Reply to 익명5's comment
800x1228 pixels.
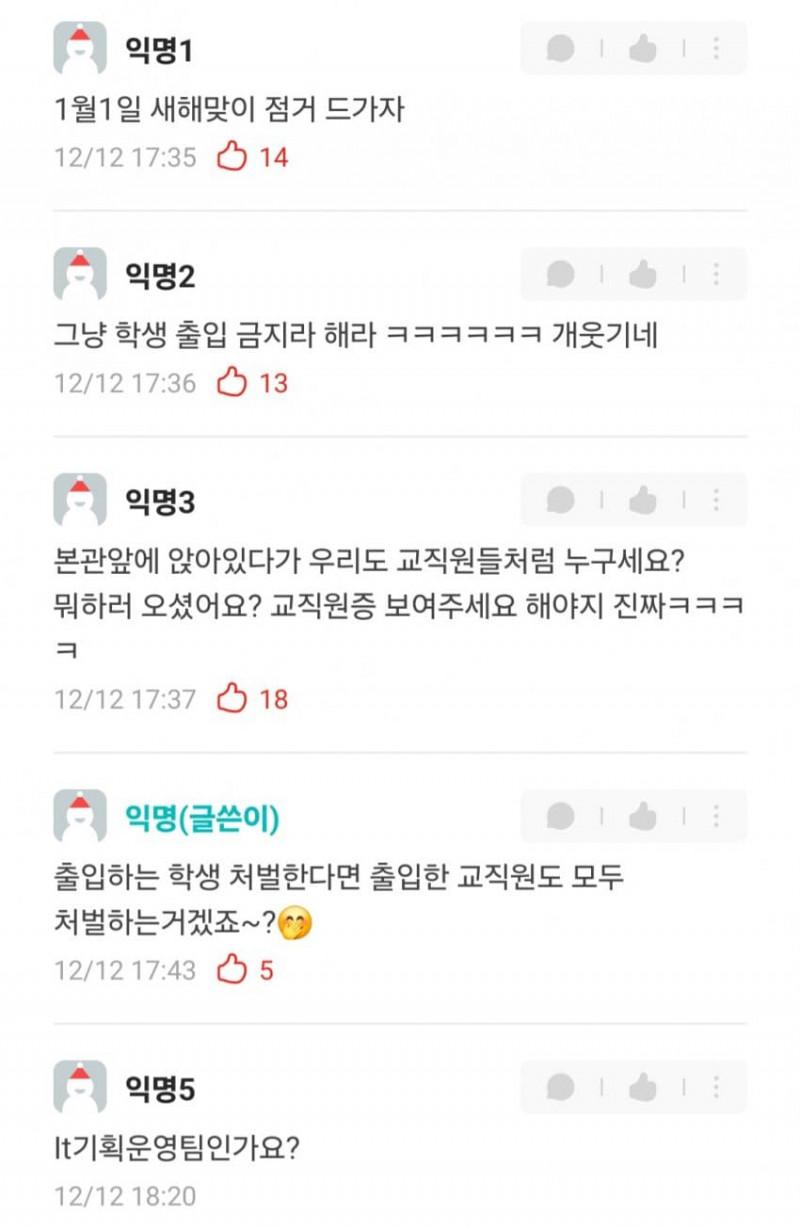click(560, 1087)
